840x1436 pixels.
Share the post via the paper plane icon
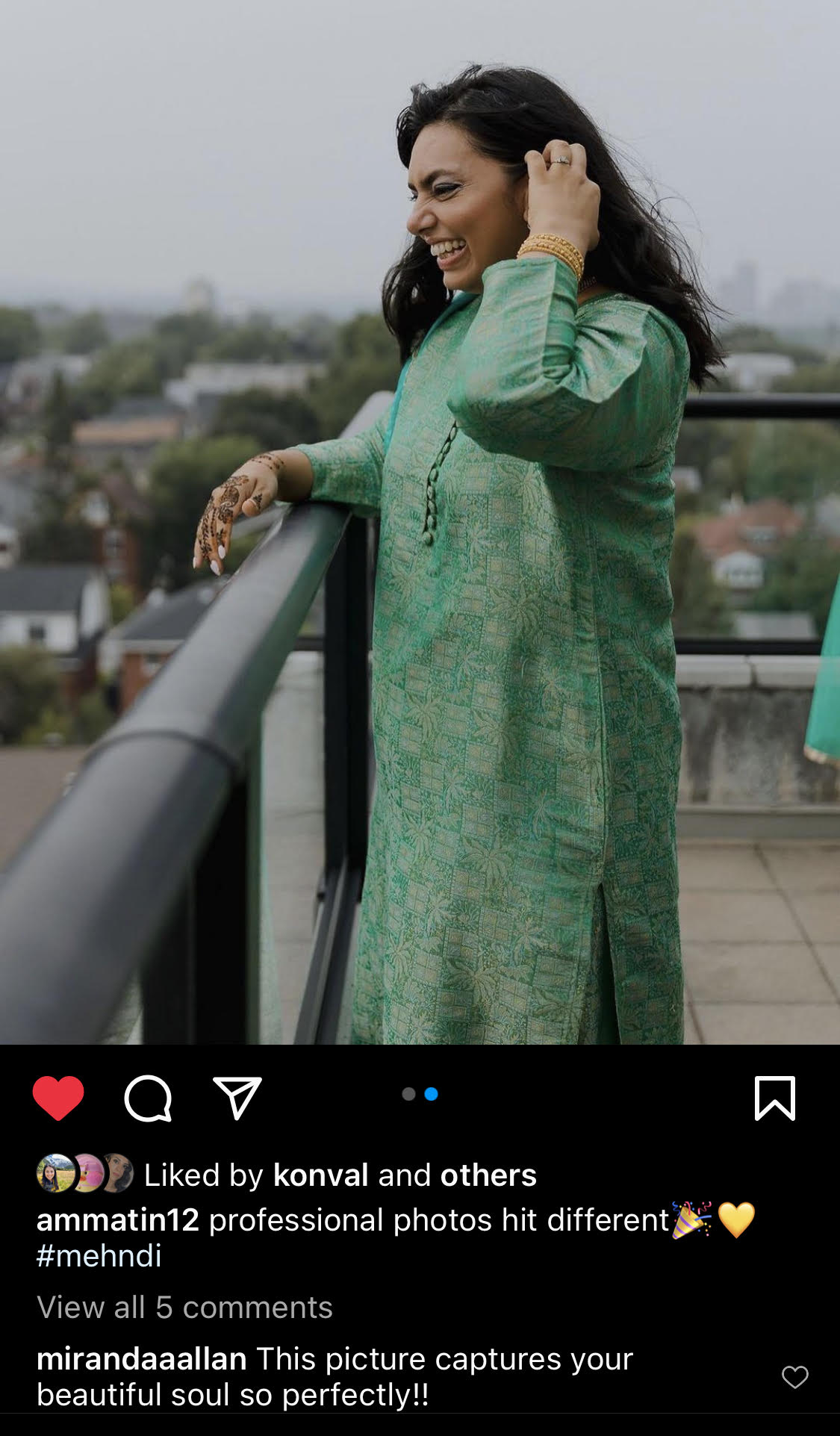237,1098
